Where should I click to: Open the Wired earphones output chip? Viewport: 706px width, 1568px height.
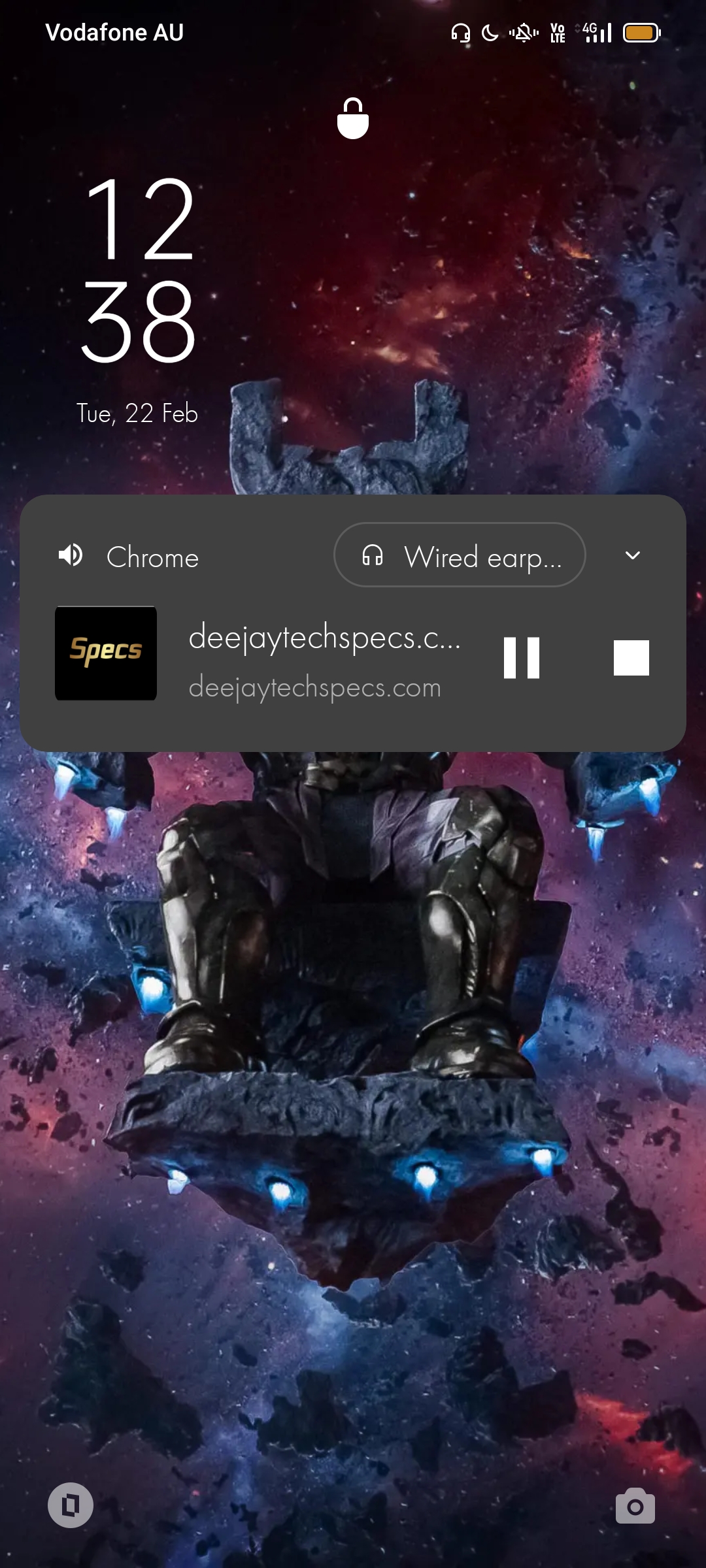(x=460, y=555)
